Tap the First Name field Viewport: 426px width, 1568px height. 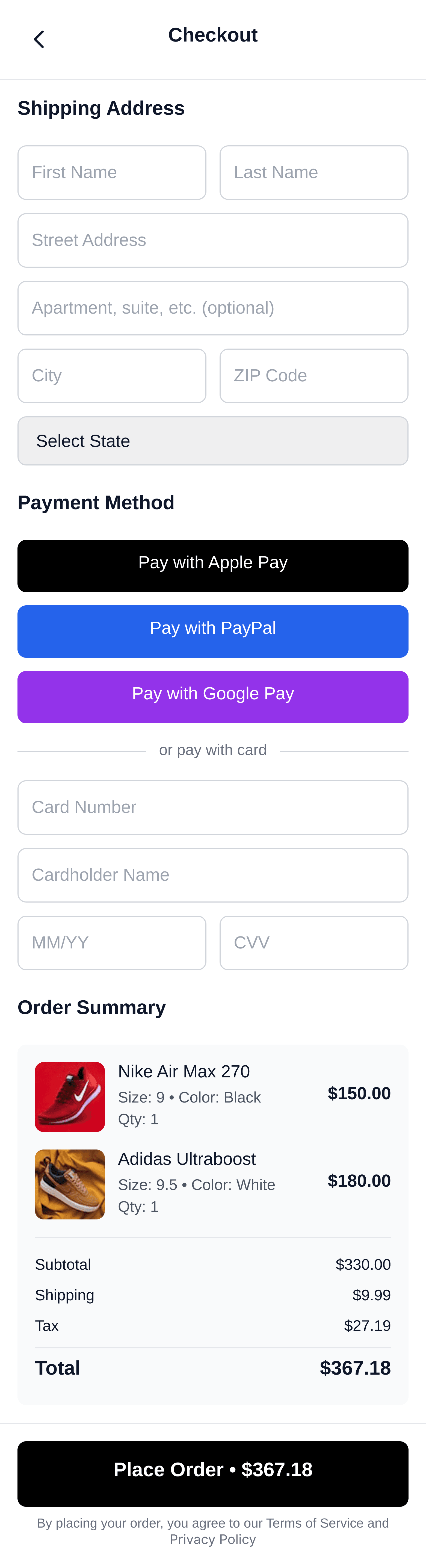click(112, 173)
